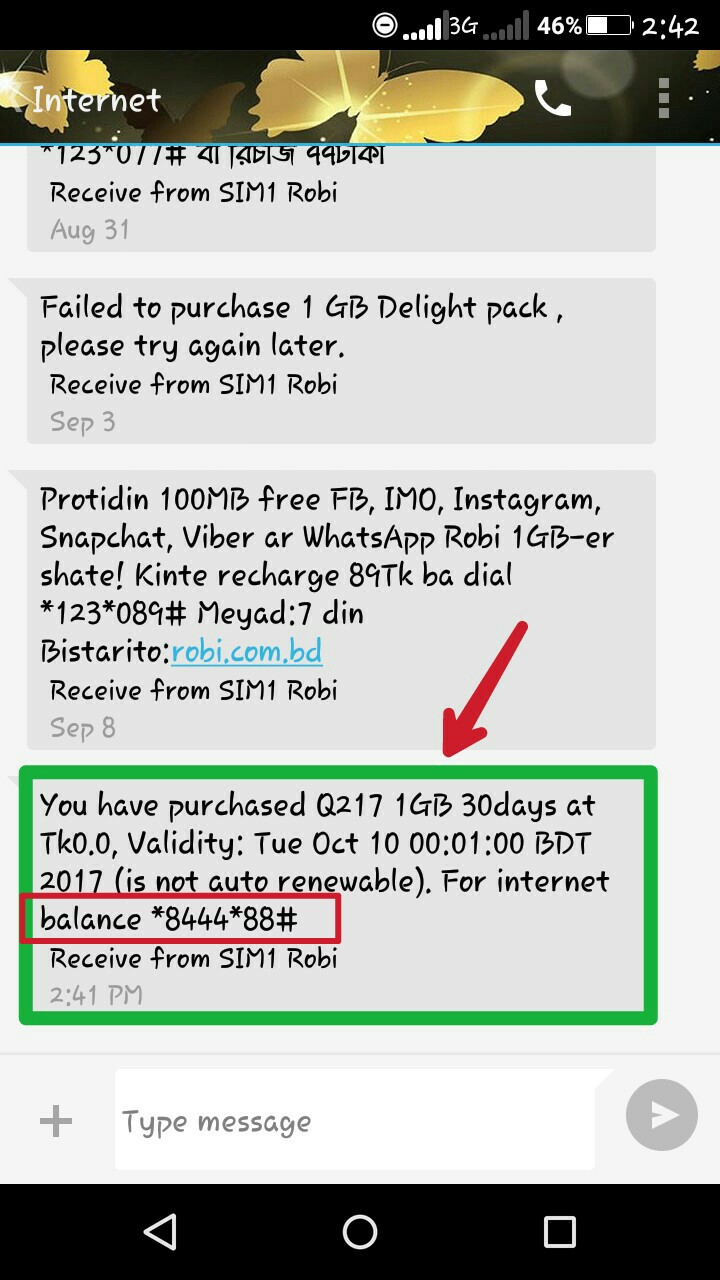Go back using navigation bar

tap(160, 1231)
